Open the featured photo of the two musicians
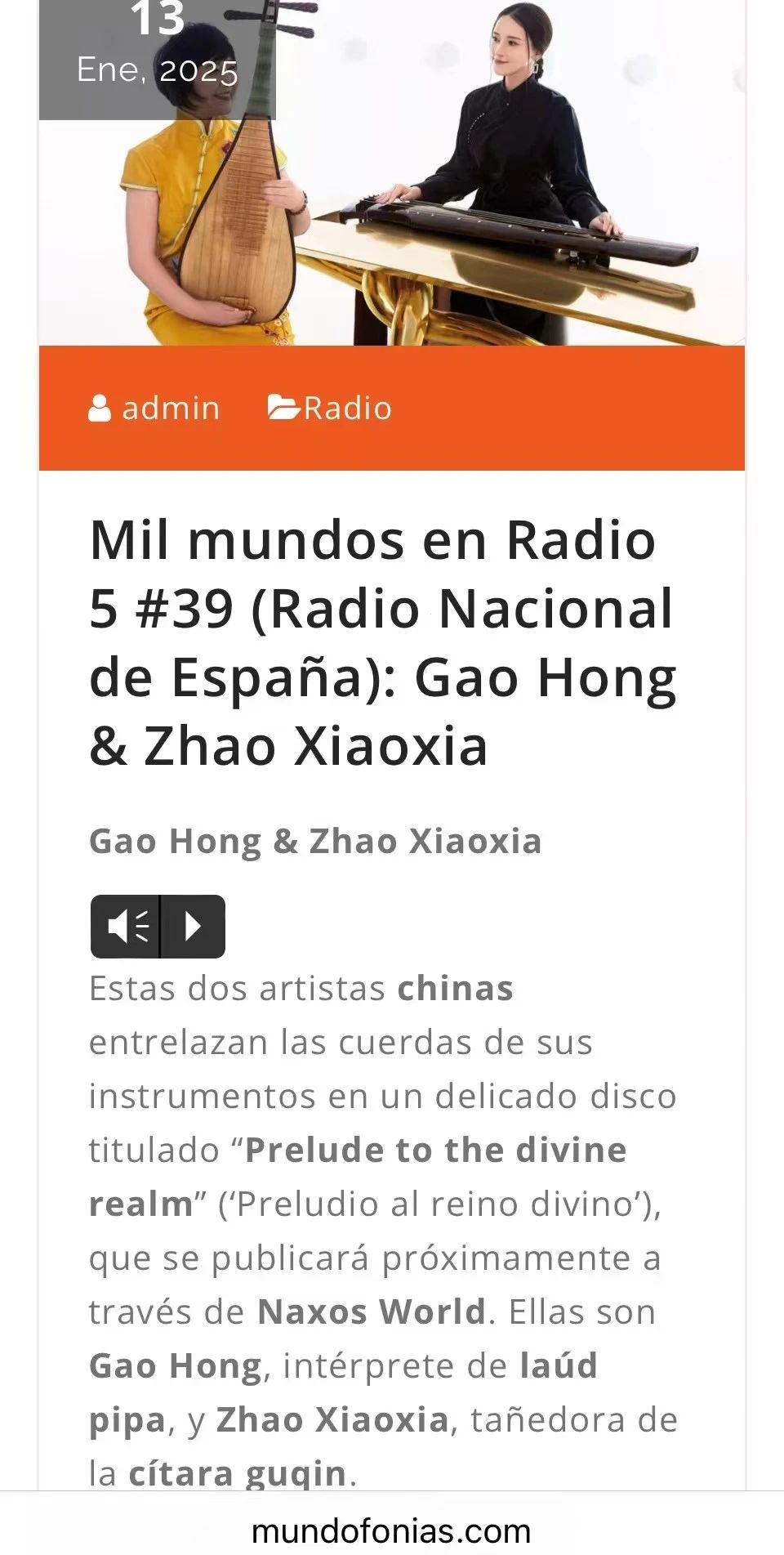The height and width of the screenshot is (1555, 784). [392, 172]
